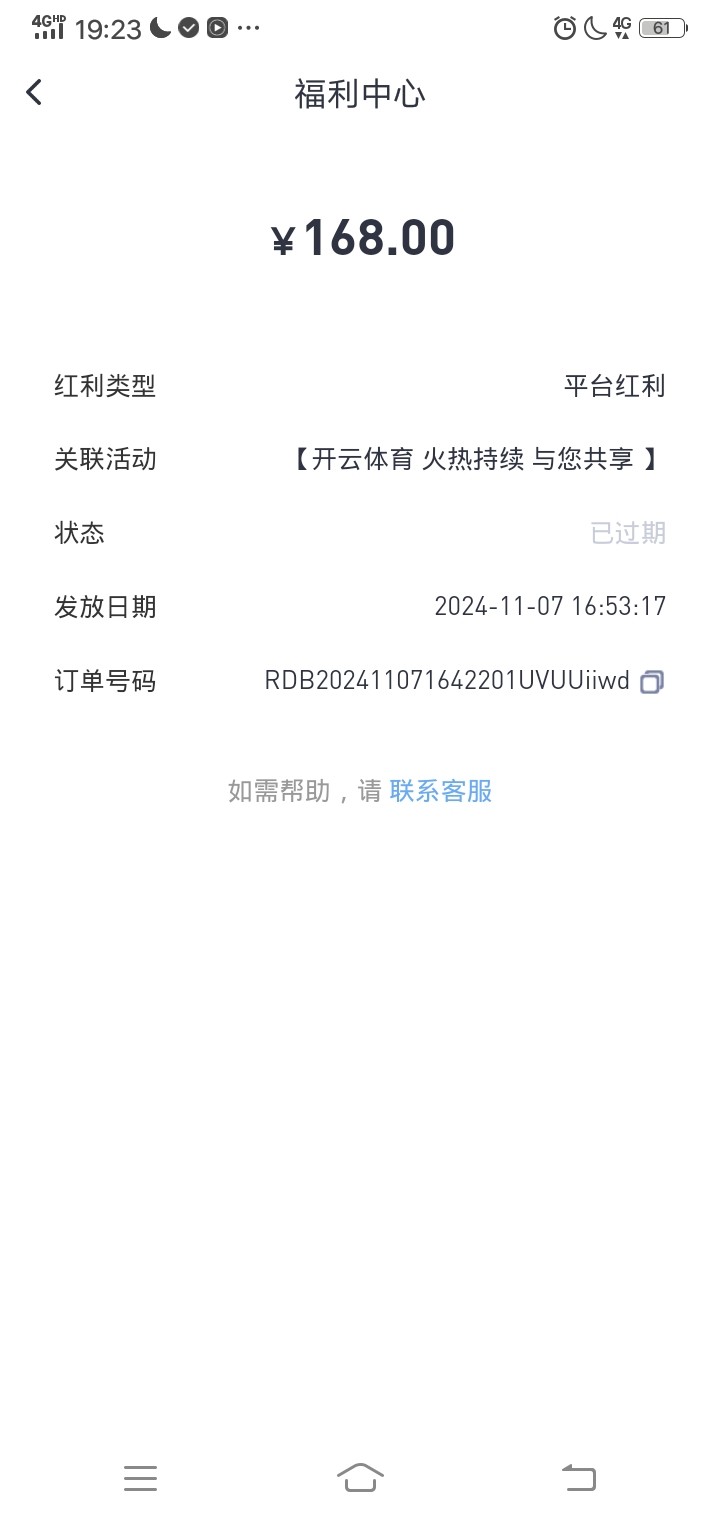
Task: Copy the order number
Action: 652,682
